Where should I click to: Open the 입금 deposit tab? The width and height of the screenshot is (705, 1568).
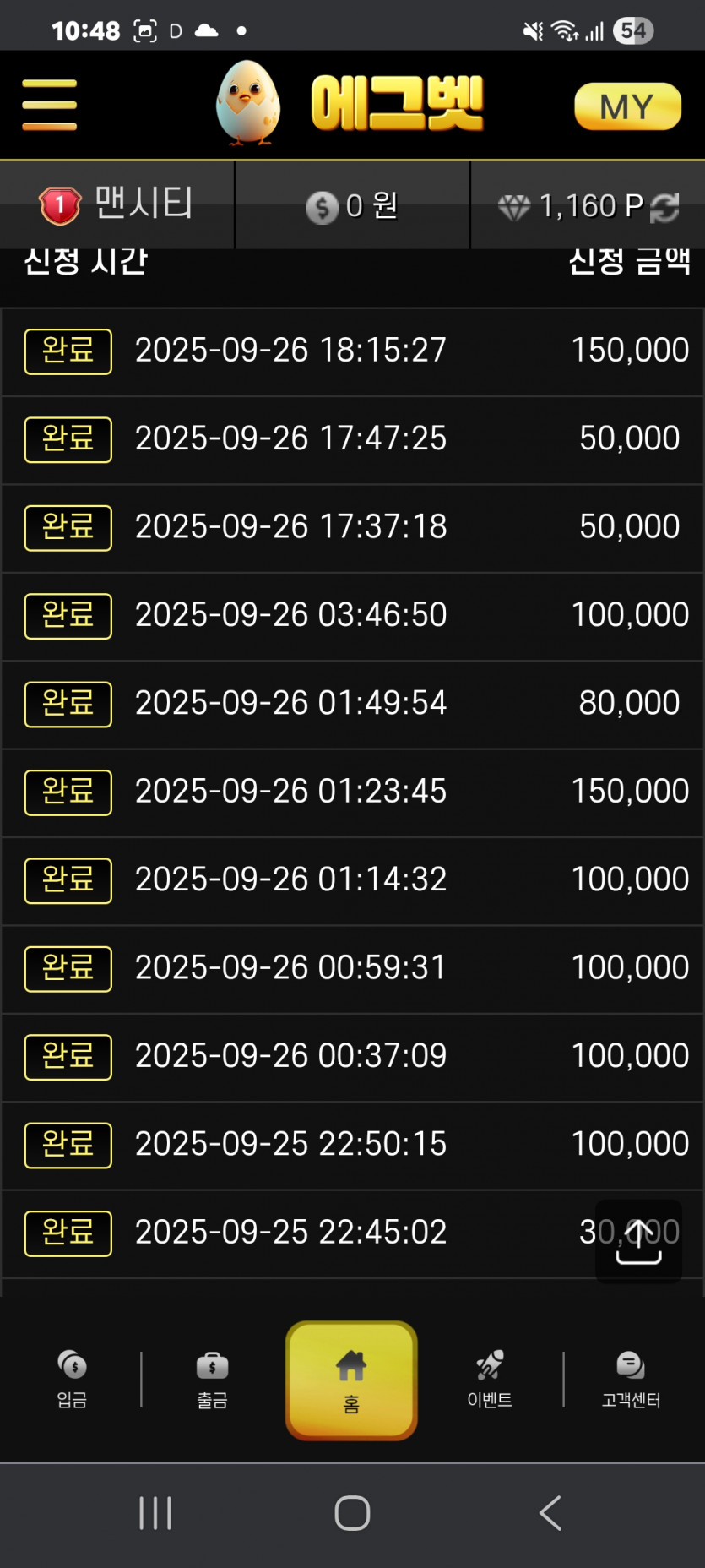(x=72, y=1380)
